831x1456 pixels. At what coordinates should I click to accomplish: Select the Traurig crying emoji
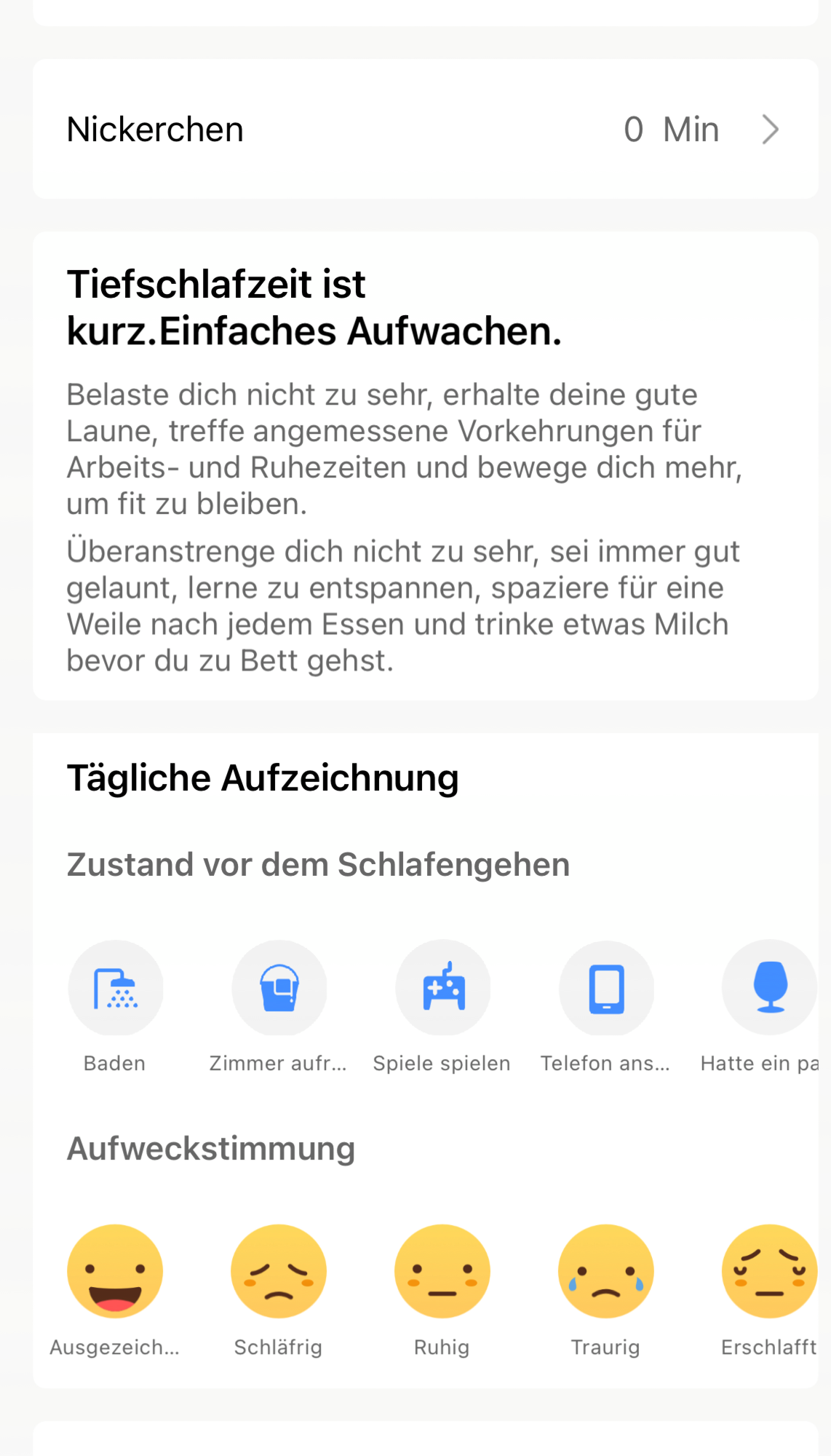606,1272
